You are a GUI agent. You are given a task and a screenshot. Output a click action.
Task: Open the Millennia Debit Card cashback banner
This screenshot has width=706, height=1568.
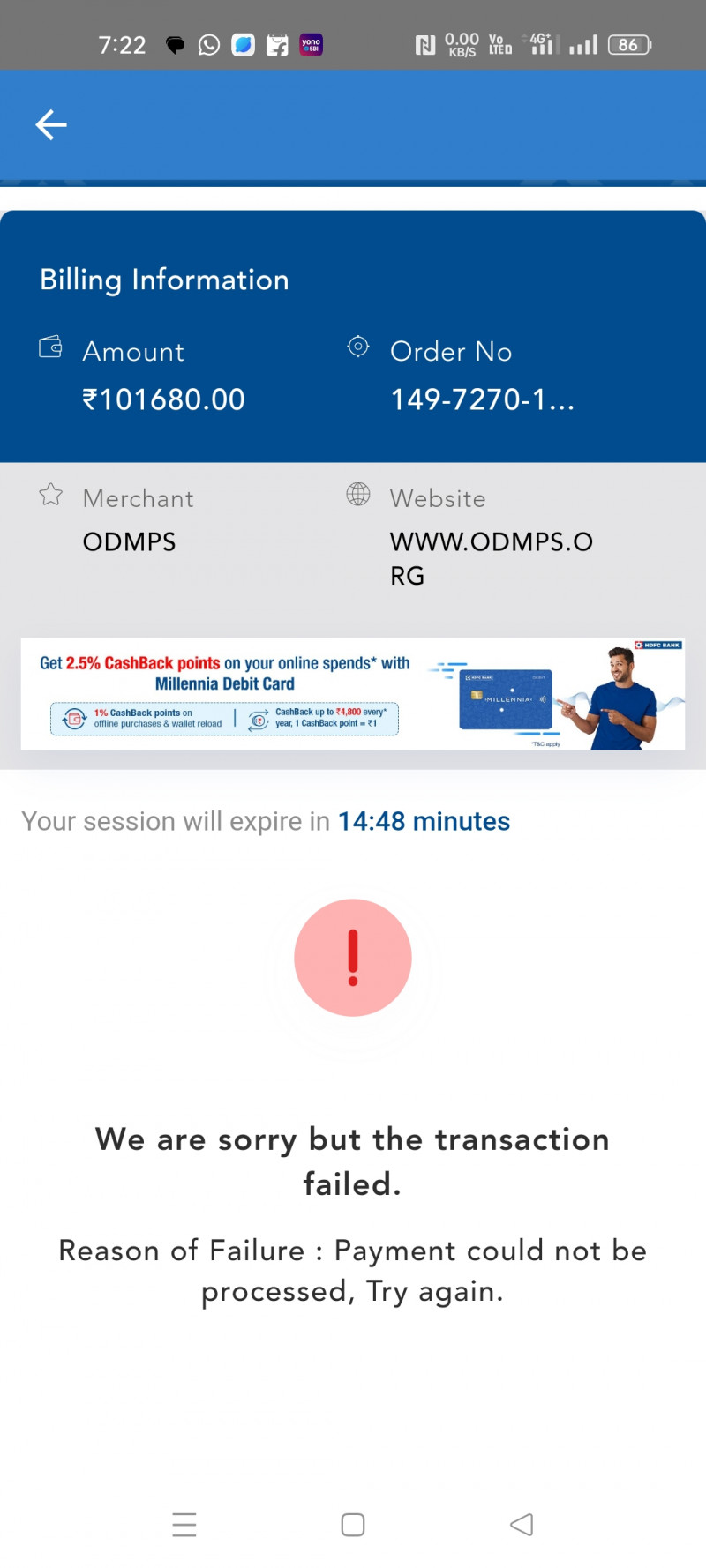353,694
